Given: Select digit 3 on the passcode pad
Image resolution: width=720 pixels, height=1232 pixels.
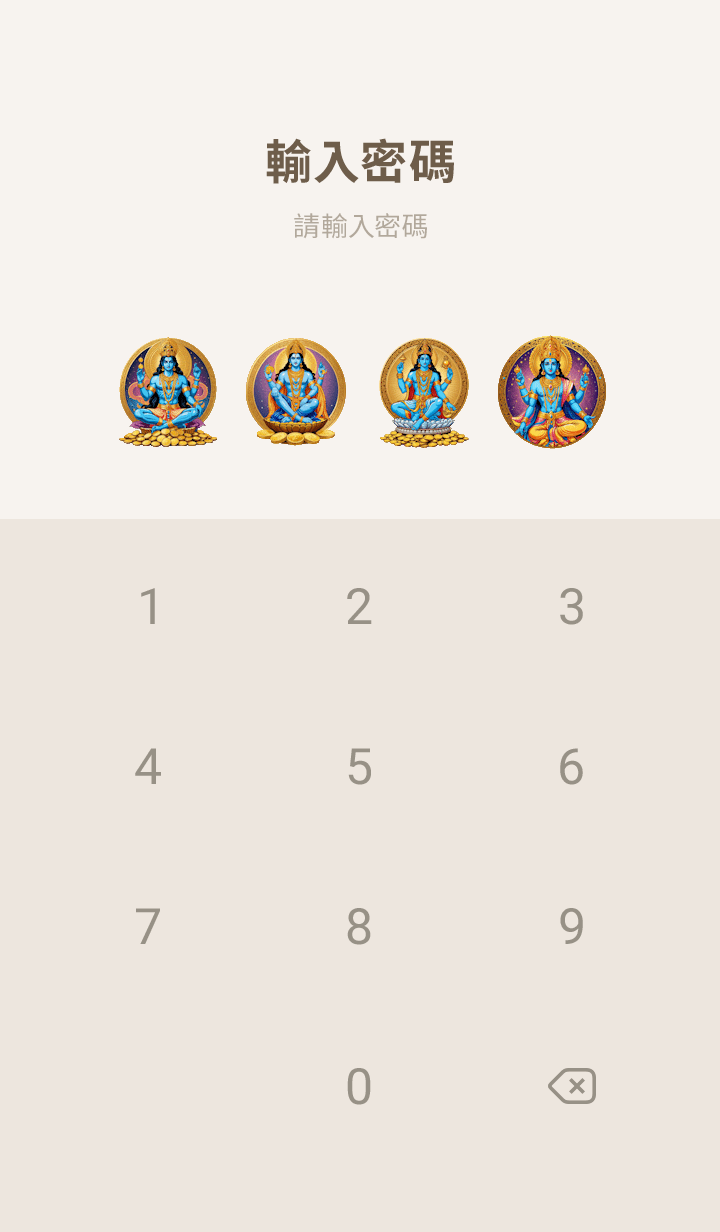Looking at the screenshot, I should [571, 607].
